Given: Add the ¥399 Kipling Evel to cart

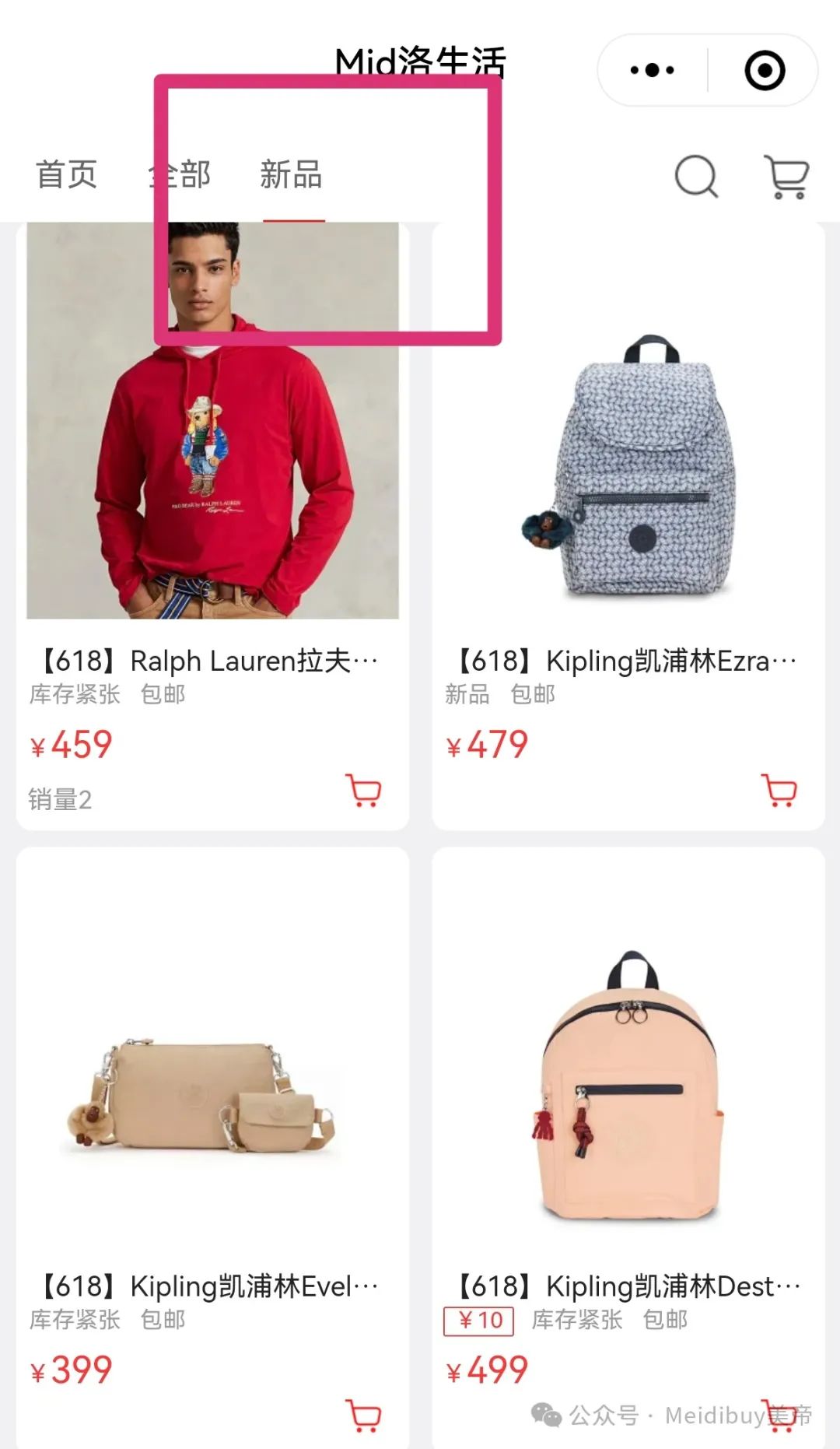Looking at the screenshot, I should click(x=363, y=1416).
